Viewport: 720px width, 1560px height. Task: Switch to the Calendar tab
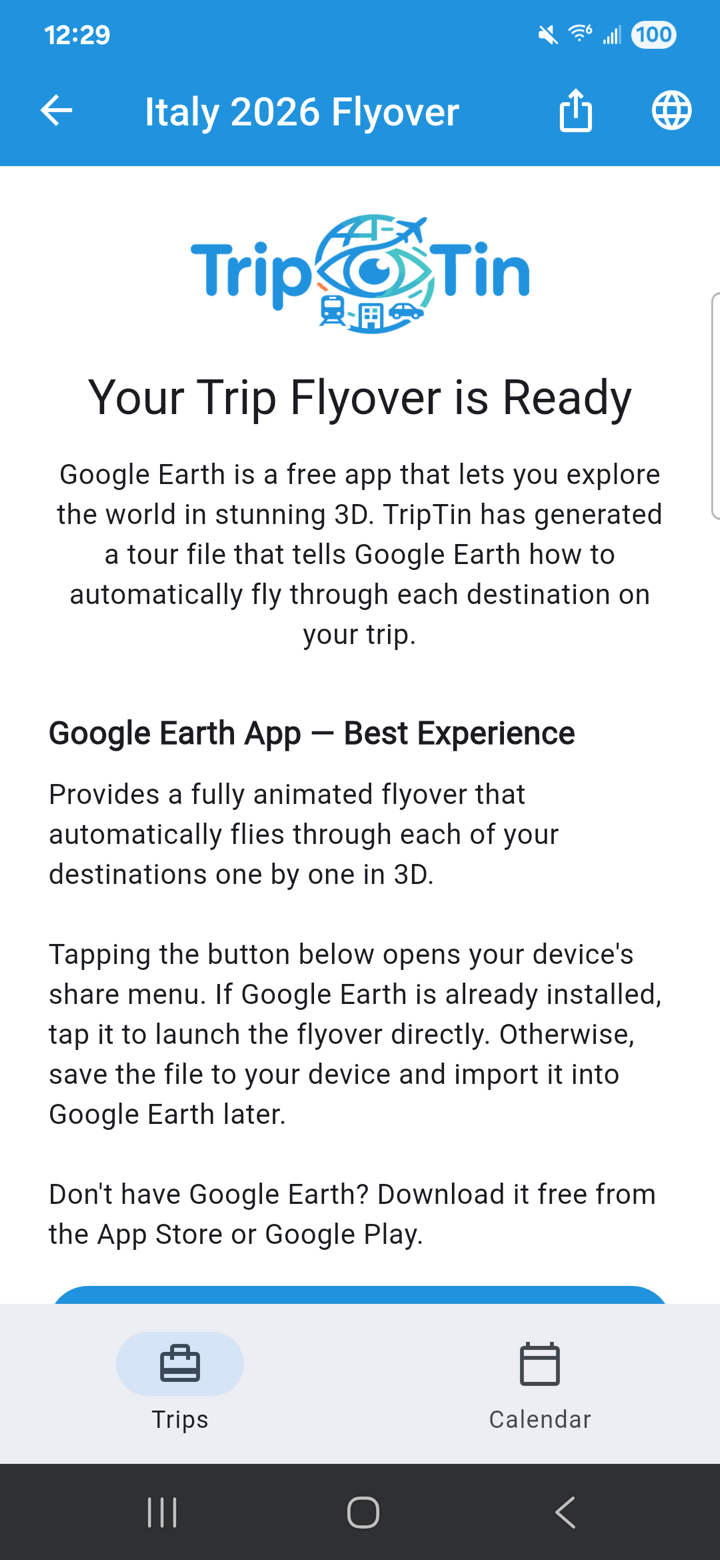click(x=539, y=1385)
